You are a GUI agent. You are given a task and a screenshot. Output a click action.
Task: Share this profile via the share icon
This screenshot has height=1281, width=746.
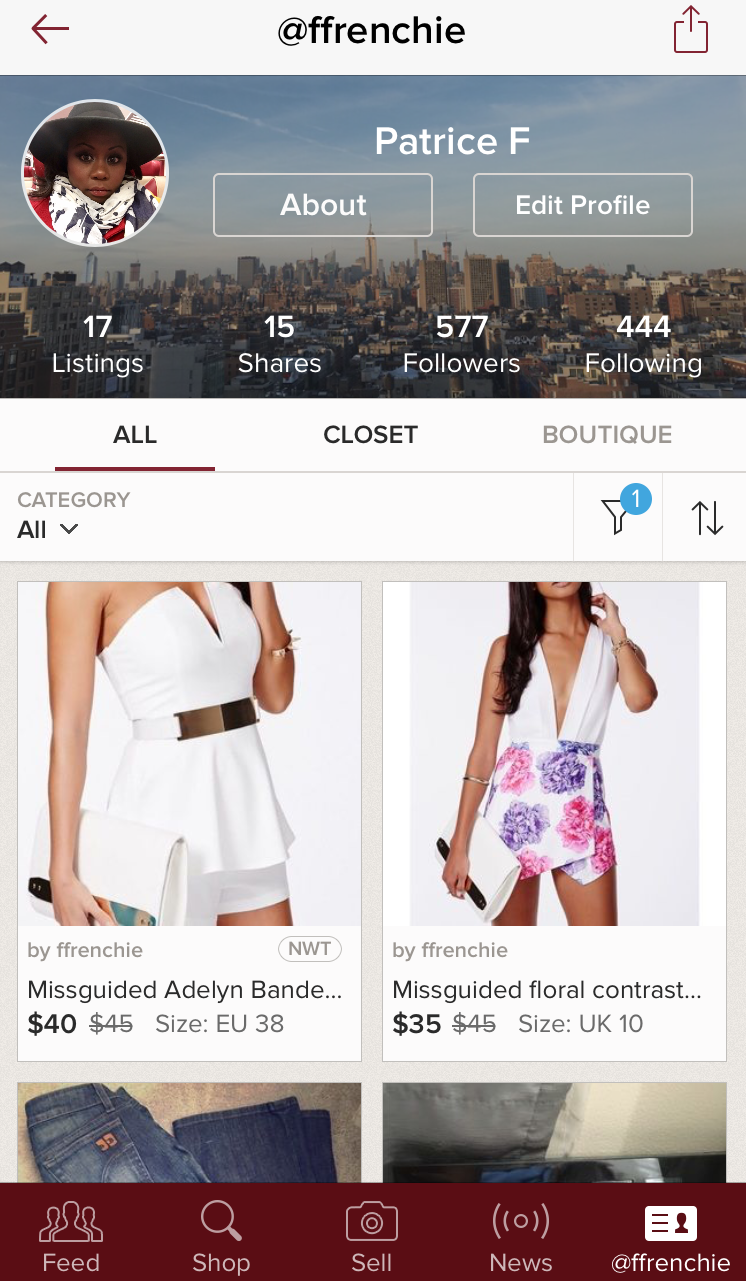pyautogui.click(x=690, y=30)
